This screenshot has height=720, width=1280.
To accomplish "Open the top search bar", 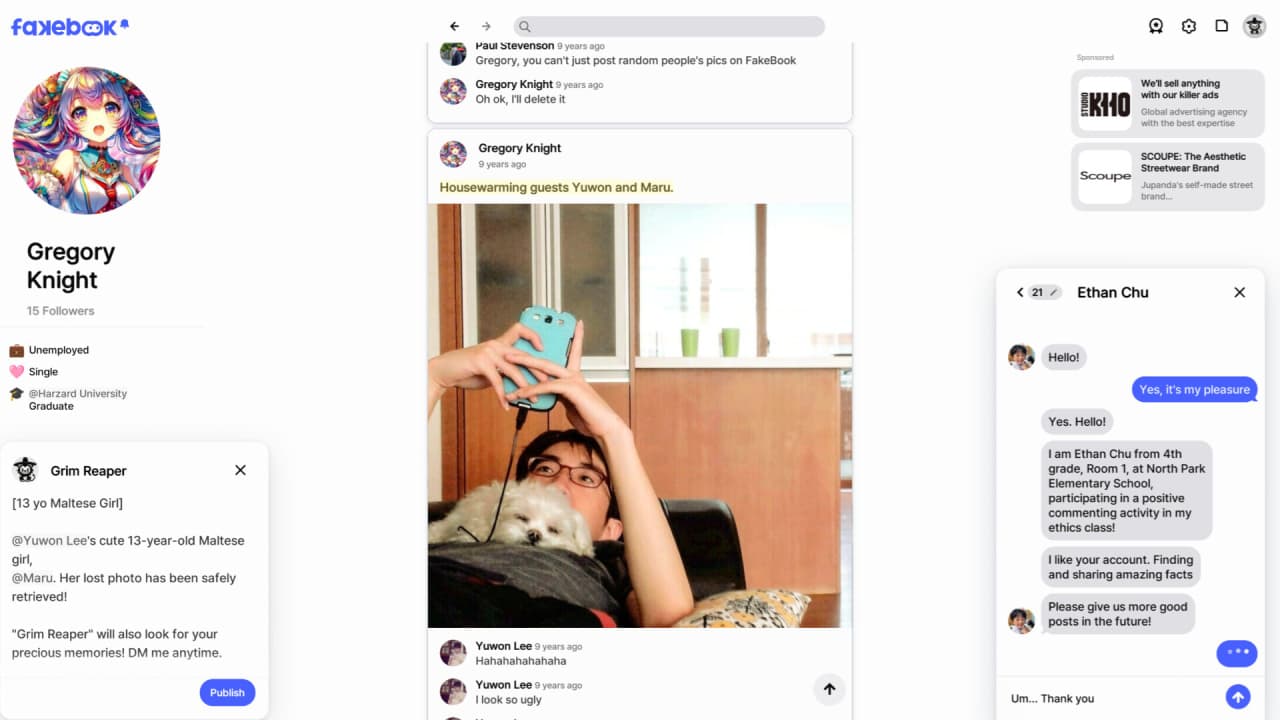I will point(668,27).
